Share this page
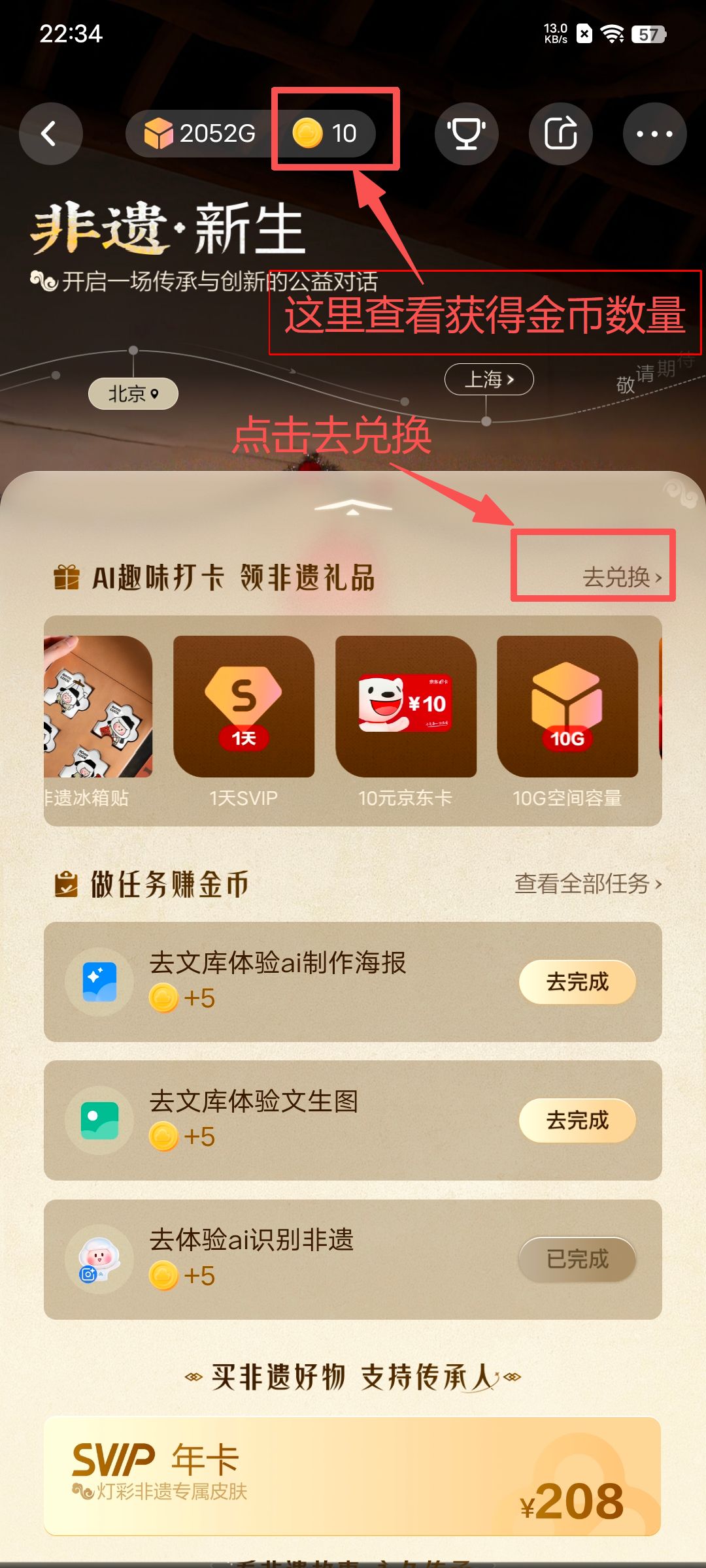The height and width of the screenshot is (1568, 706). [x=560, y=134]
